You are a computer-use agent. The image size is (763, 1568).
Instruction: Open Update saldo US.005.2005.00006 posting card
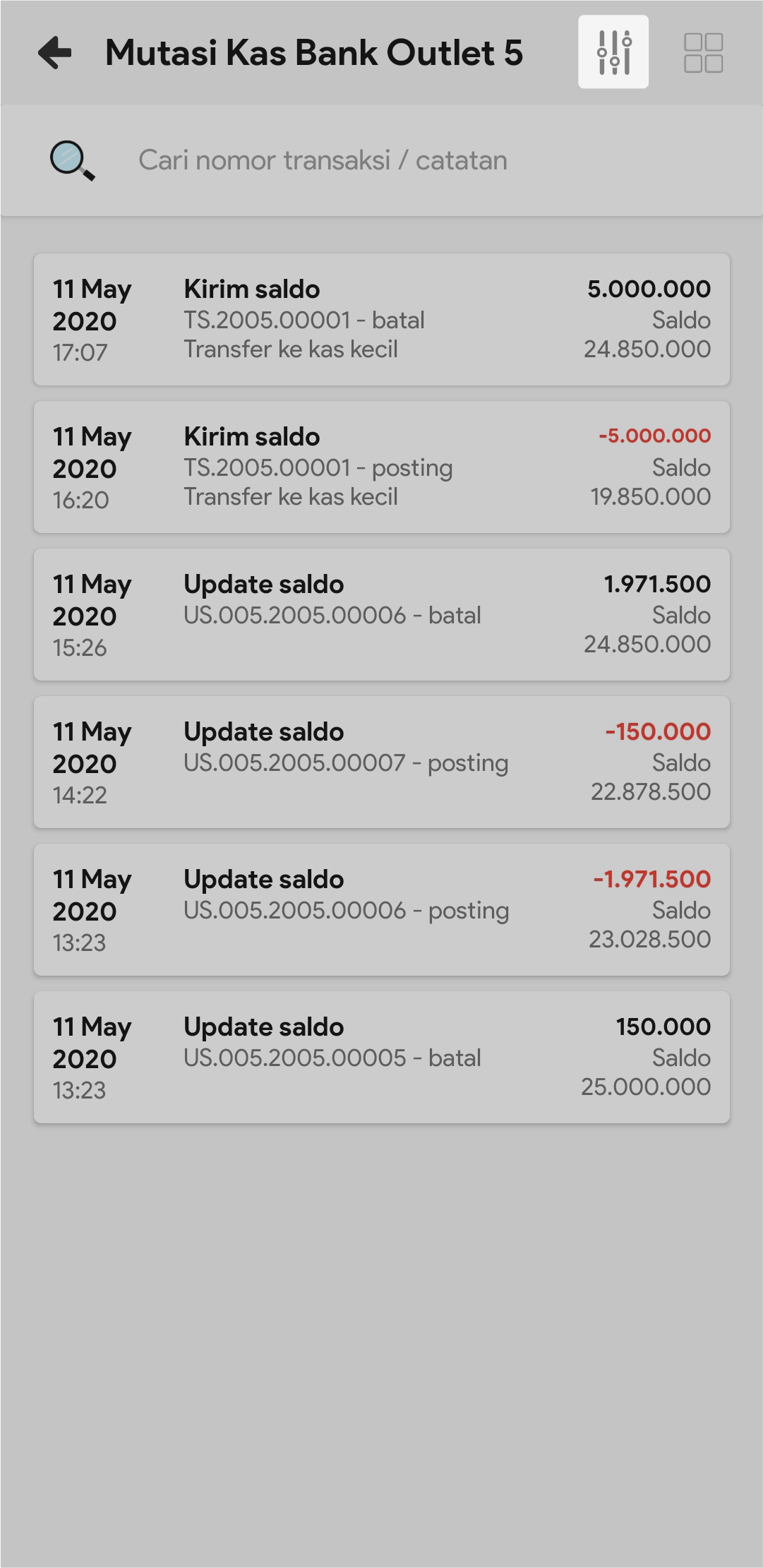point(381,909)
